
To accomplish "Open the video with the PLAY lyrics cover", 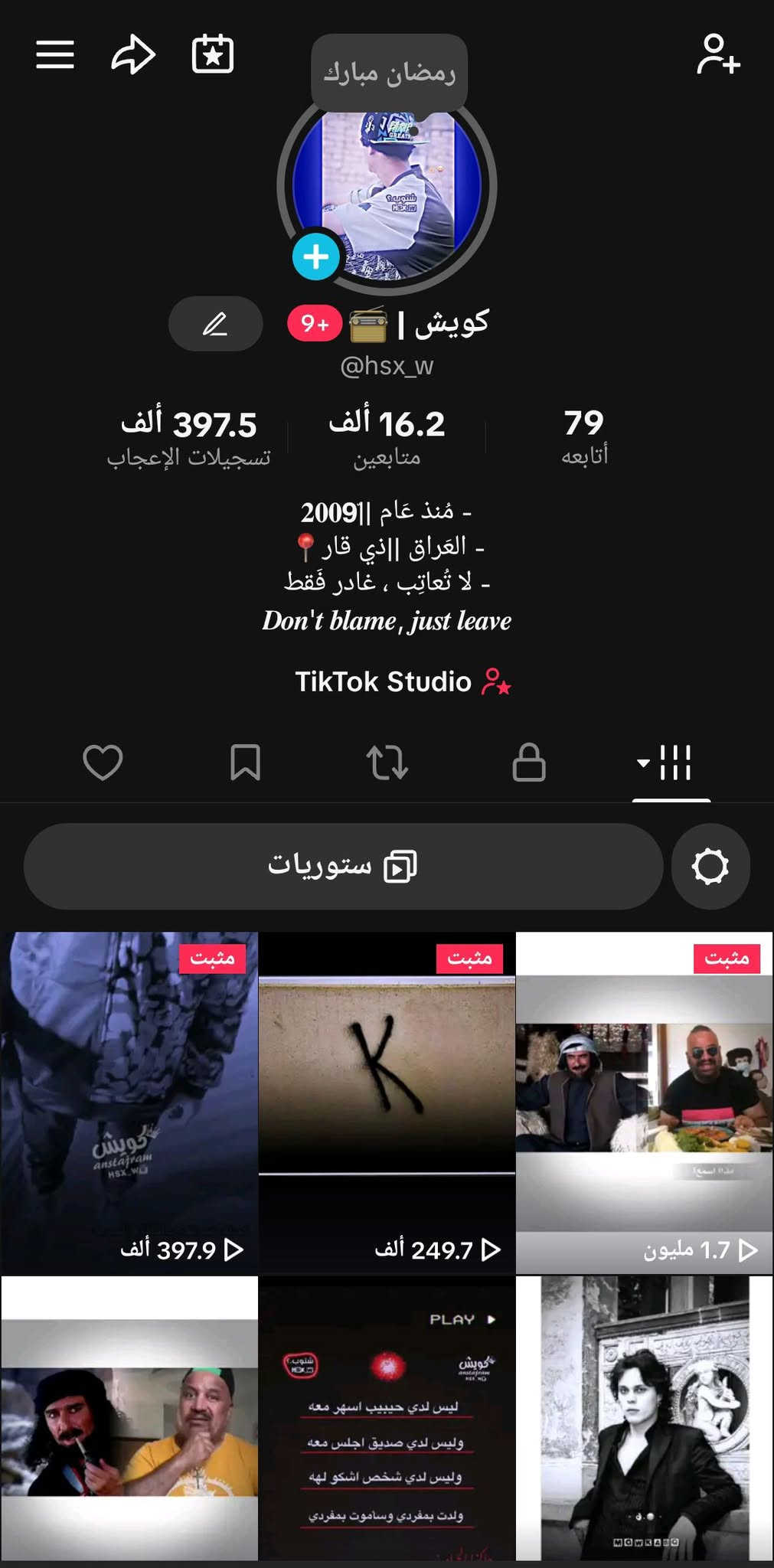I will 387,1417.
